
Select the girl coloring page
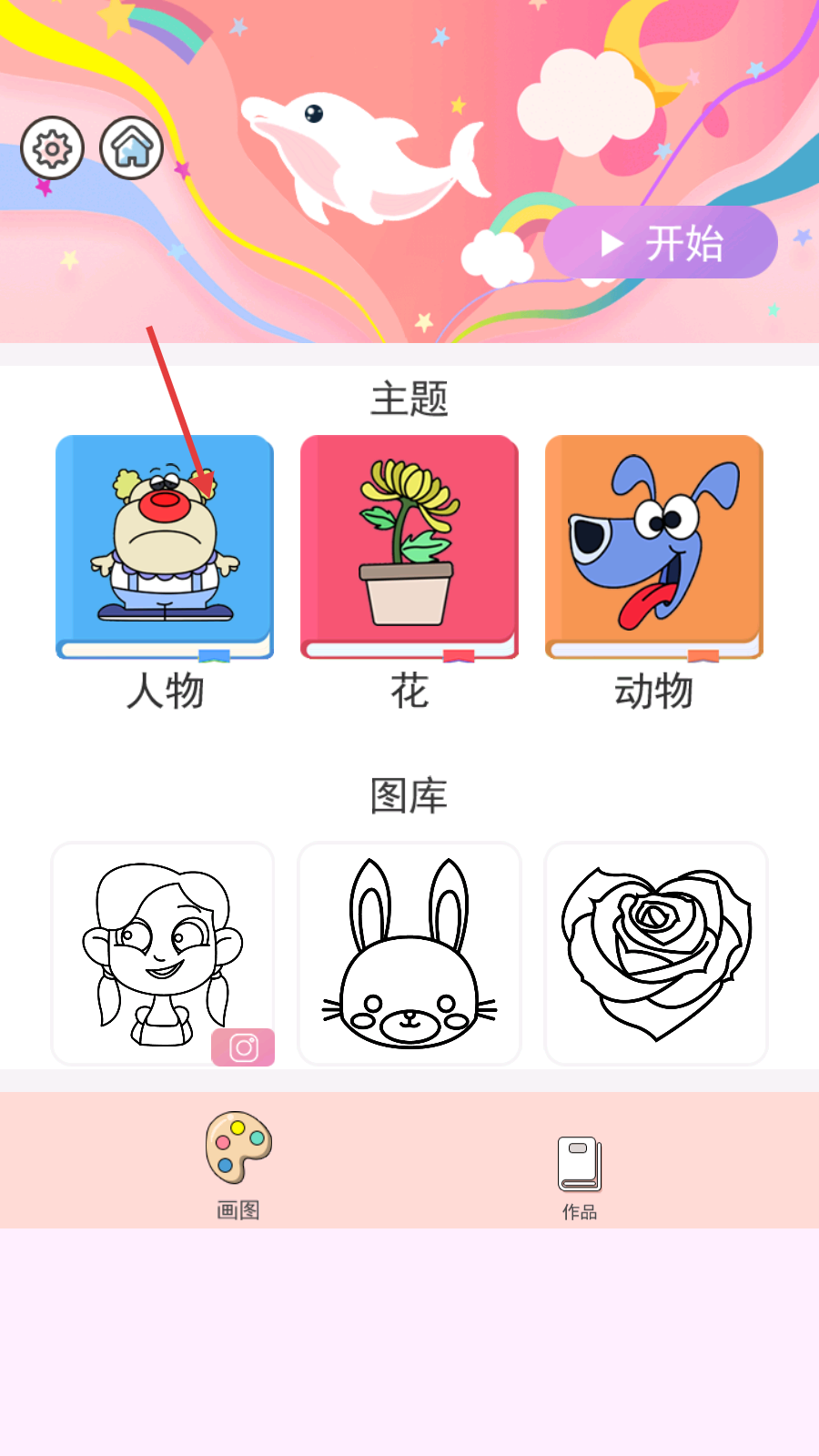(163, 953)
